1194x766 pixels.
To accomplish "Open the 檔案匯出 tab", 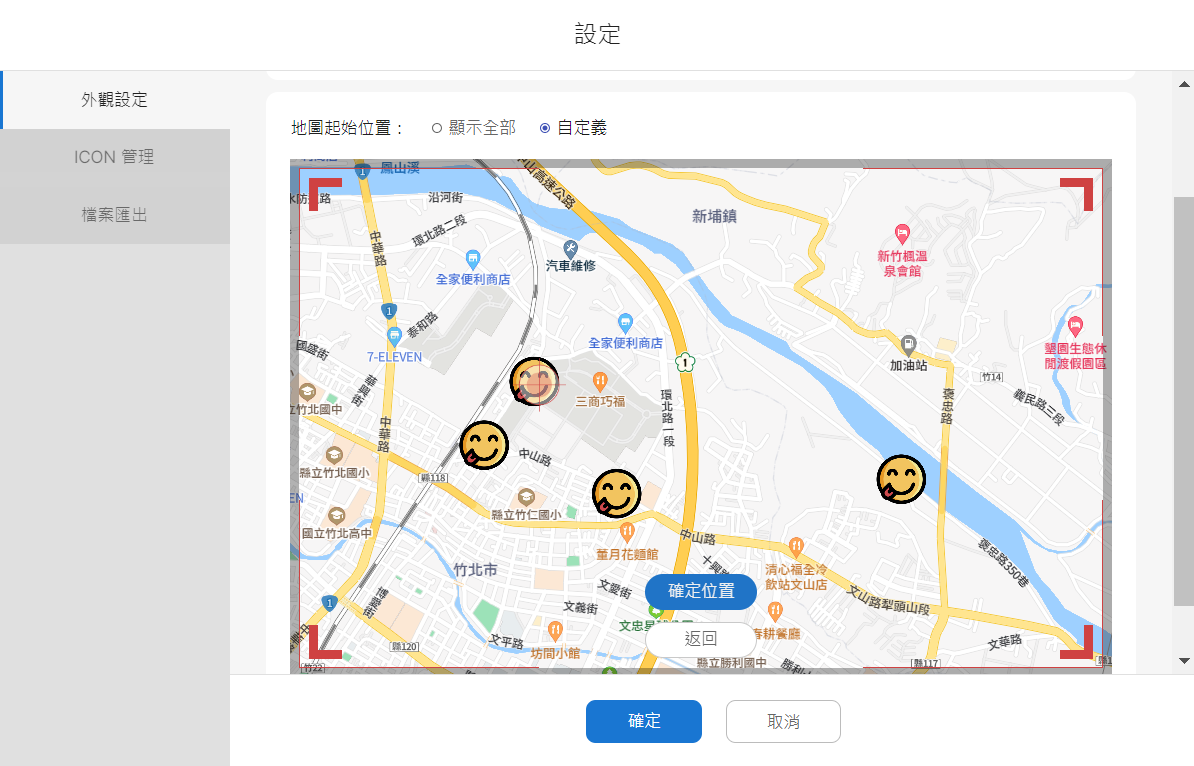I will pos(114,214).
